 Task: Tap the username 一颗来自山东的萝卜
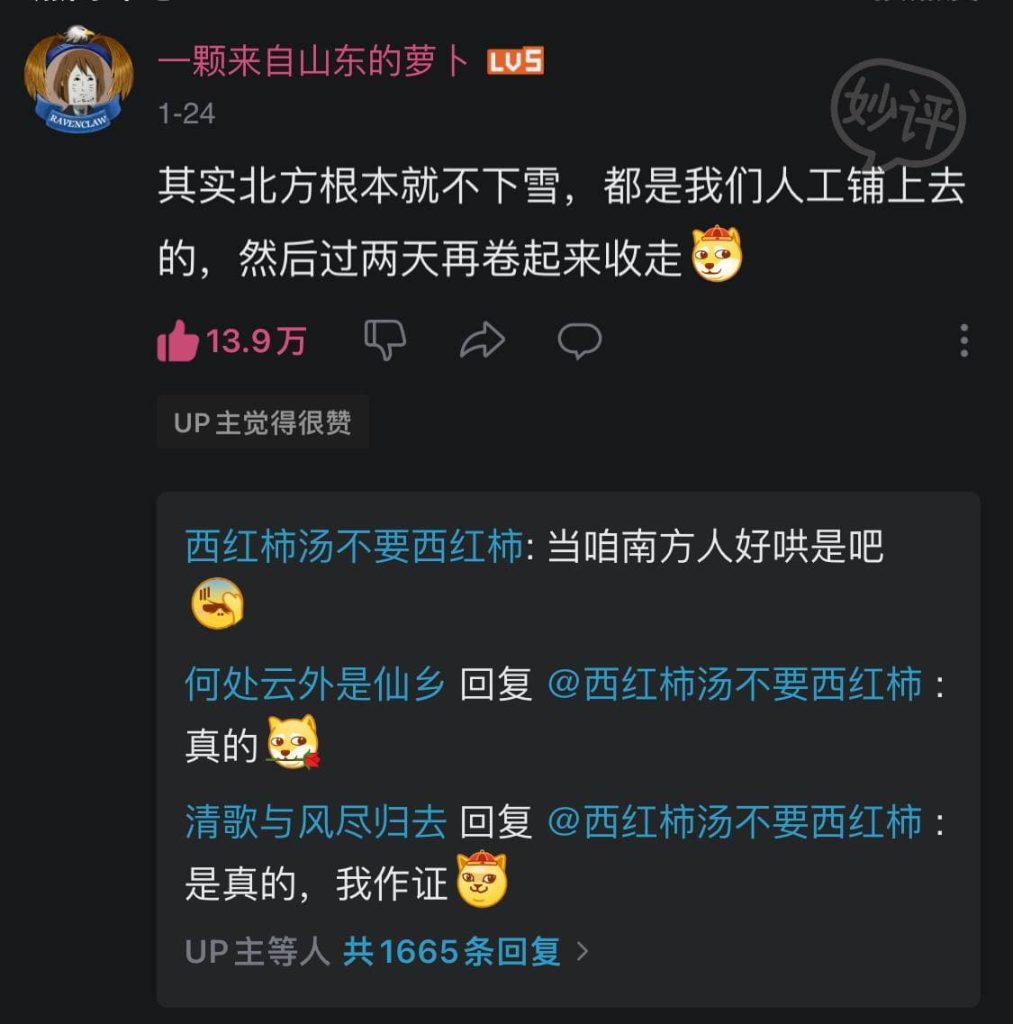(313, 62)
